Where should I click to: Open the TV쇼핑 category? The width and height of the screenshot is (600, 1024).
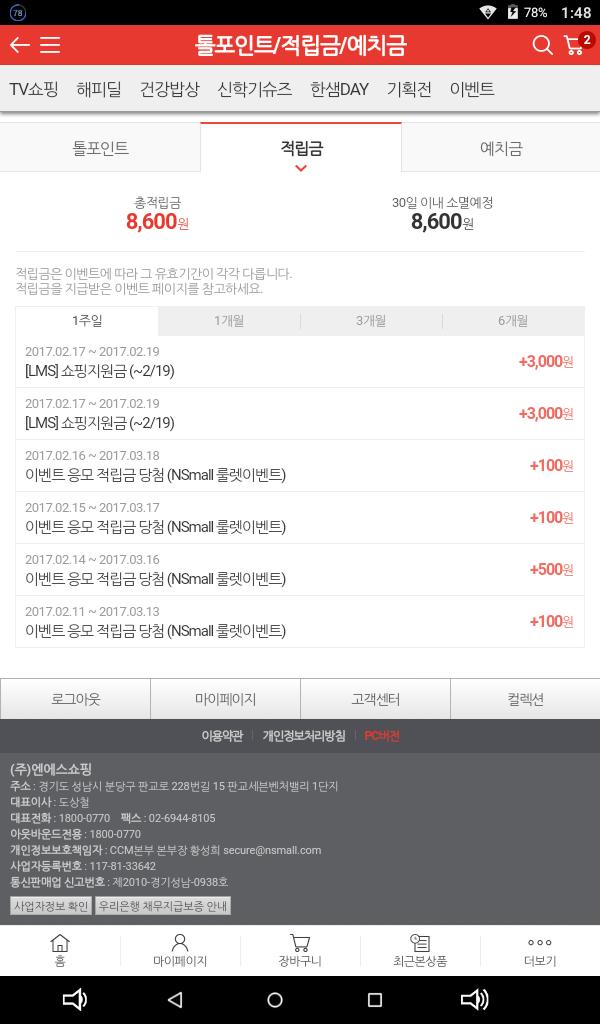click(34, 89)
